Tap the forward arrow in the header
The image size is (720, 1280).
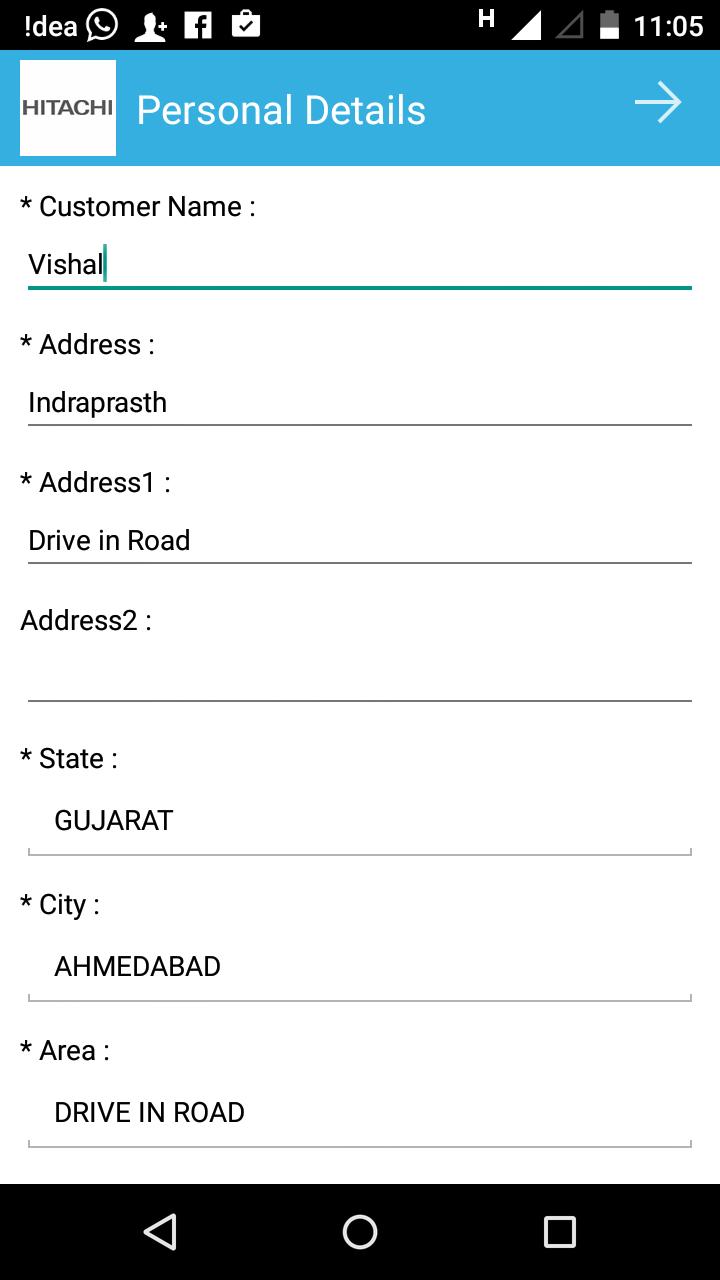(658, 104)
